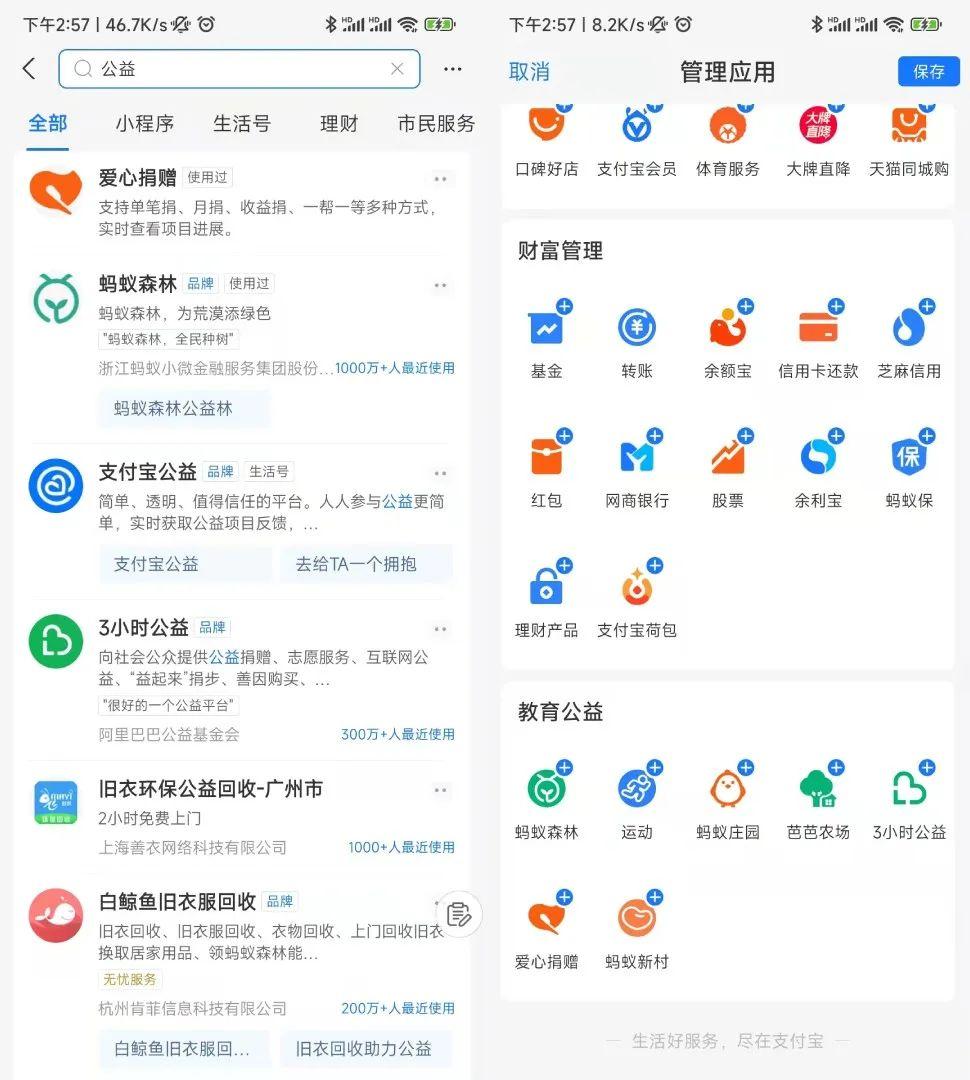
Task: Tap the 保存 button
Action: point(928,71)
